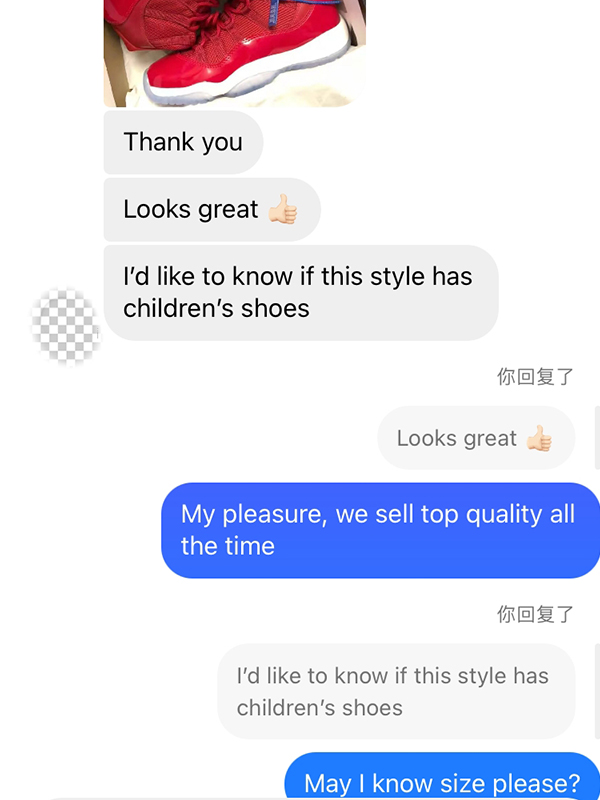Screen dimensions: 600x800
Task: Jump to quoted children's shoes message
Action: tap(395, 691)
